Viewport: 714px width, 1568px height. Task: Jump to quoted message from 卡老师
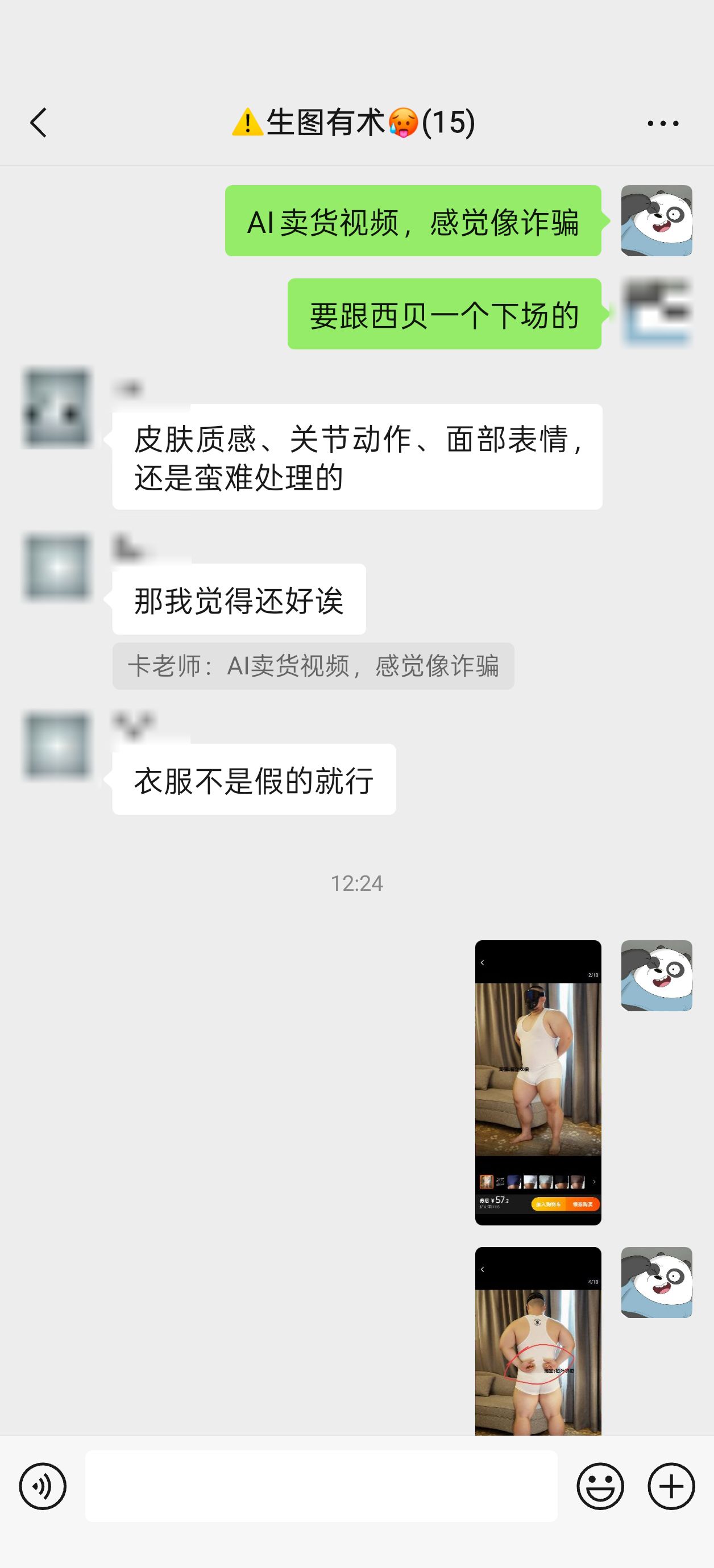click(x=313, y=666)
